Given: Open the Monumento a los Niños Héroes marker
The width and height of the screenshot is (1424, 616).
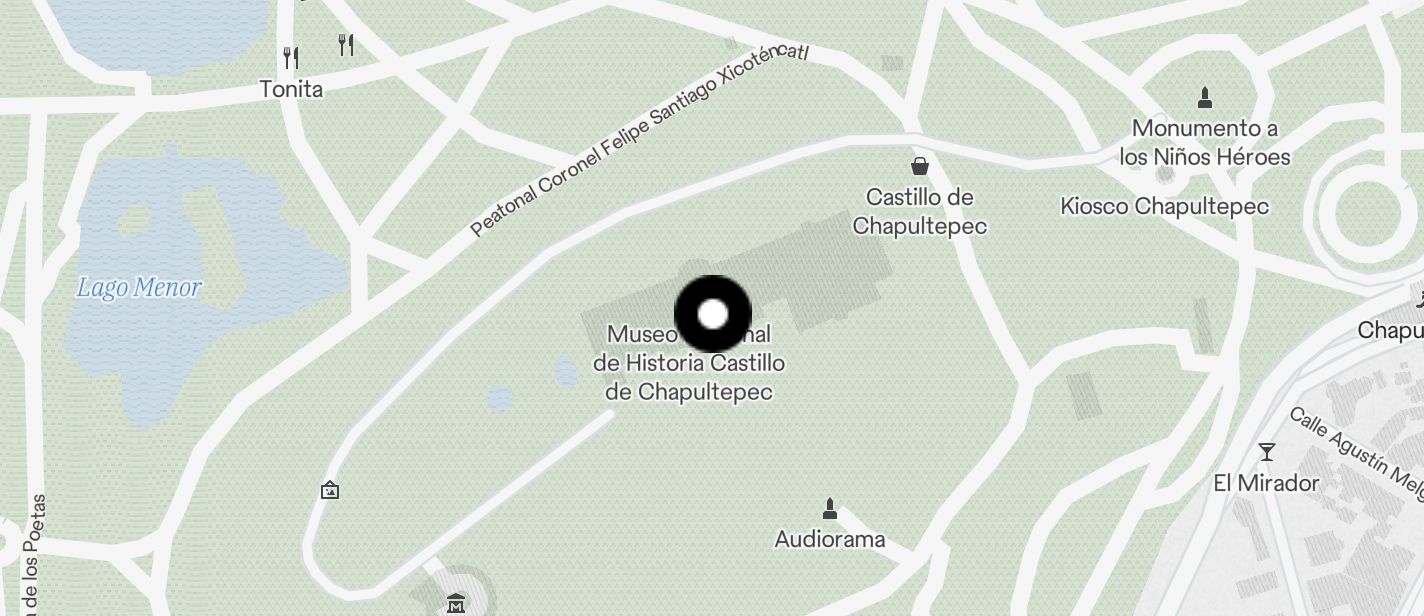Looking at the screenshot, I should (x=1205, y=98).
